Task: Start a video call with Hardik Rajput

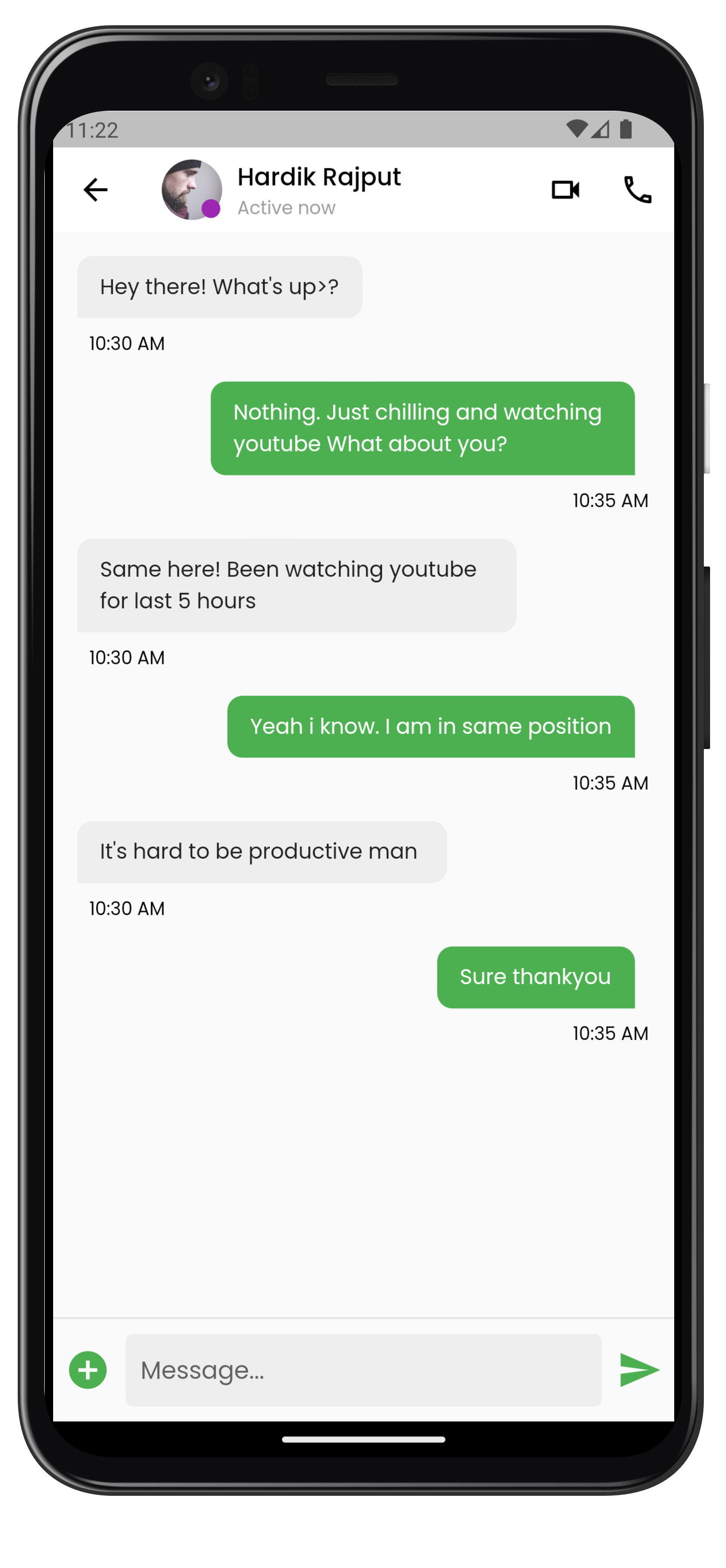Action: click(x=565, y=190)
